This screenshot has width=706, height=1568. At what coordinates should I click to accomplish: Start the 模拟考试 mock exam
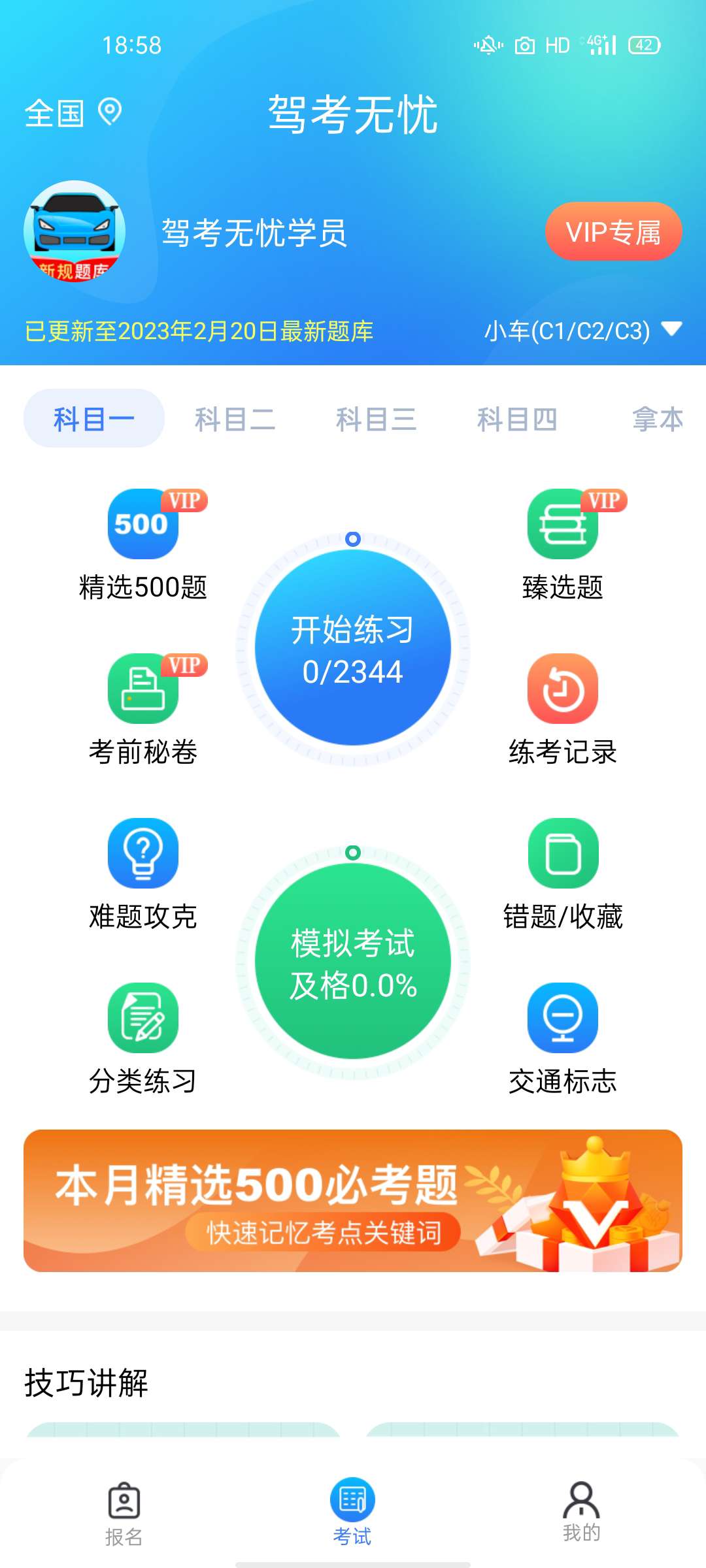(x=353, y=962)
